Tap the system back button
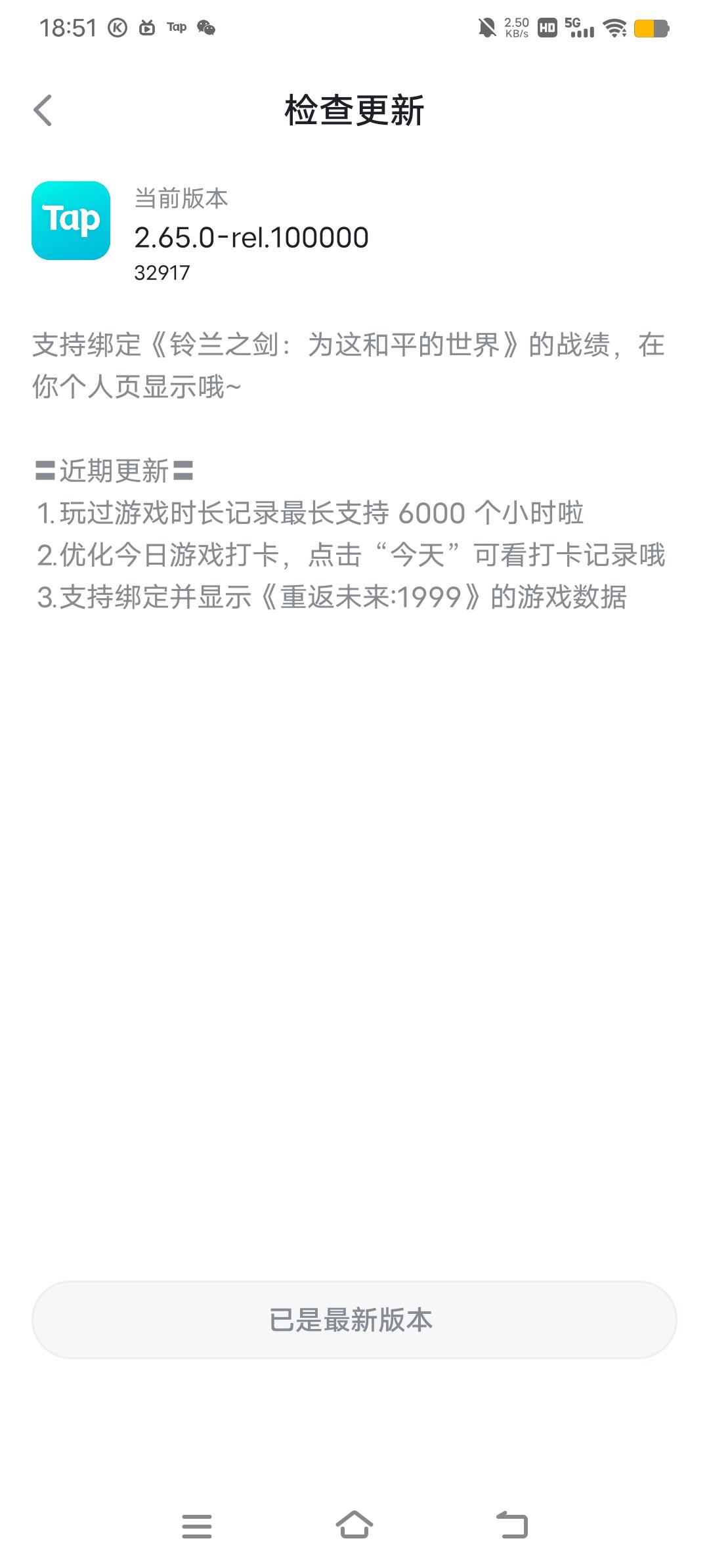This screenshot has width=709, height=1568. (512, 1525)
